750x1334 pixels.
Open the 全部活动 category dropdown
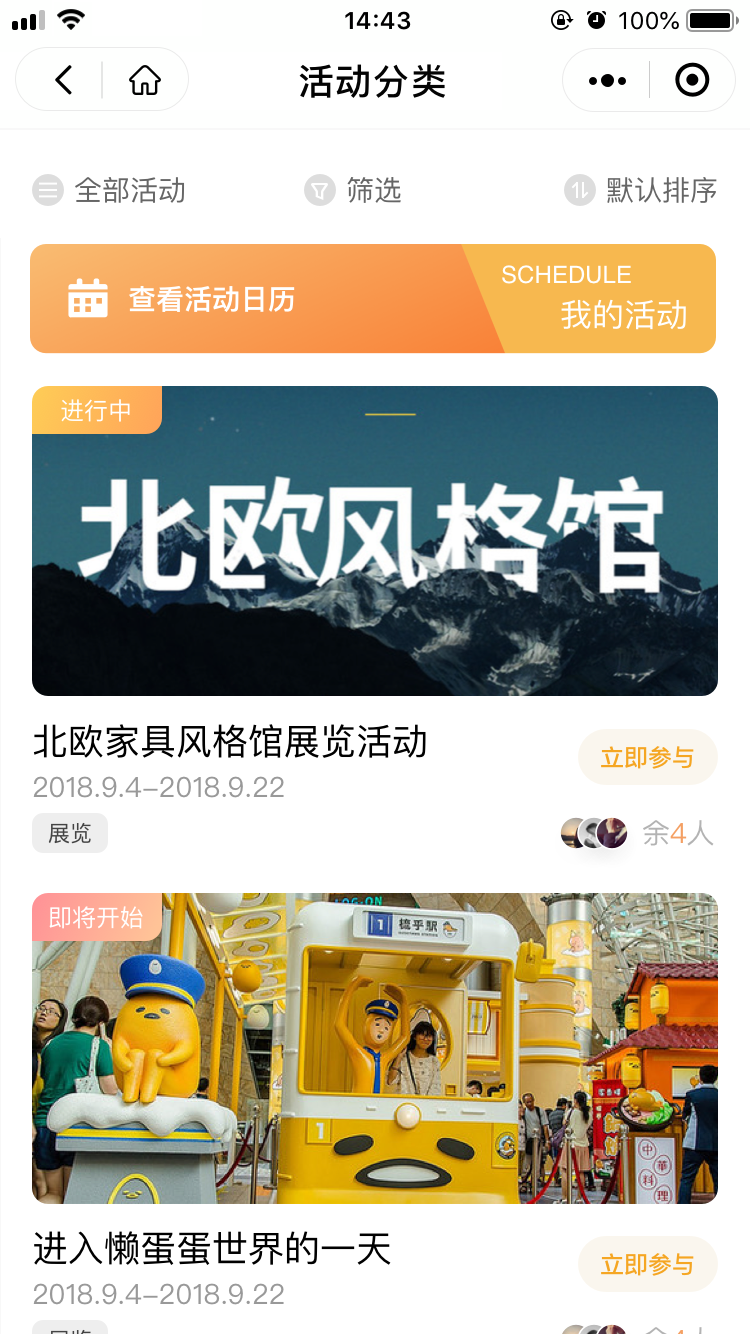tap(110, 190)
